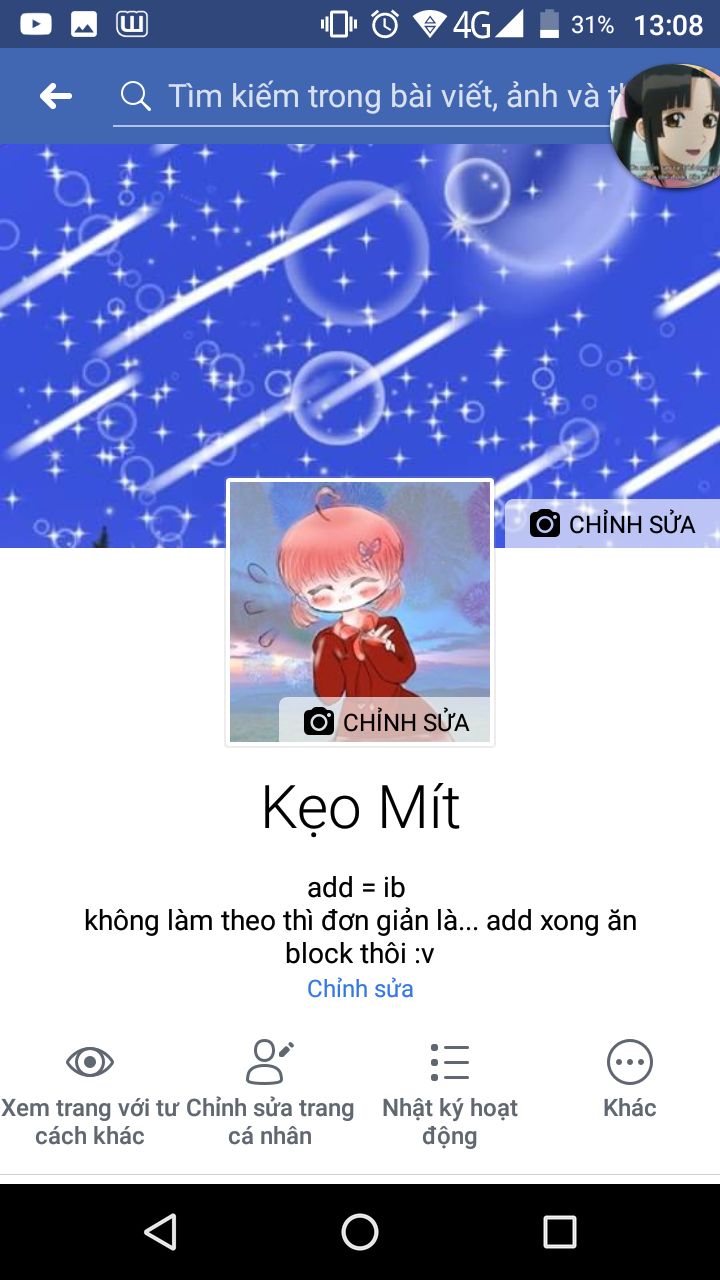The height and width of the screenshot is (1280, 720).
Task: Open the 'Khác' more options
Action: click(x=630, y=1078)
